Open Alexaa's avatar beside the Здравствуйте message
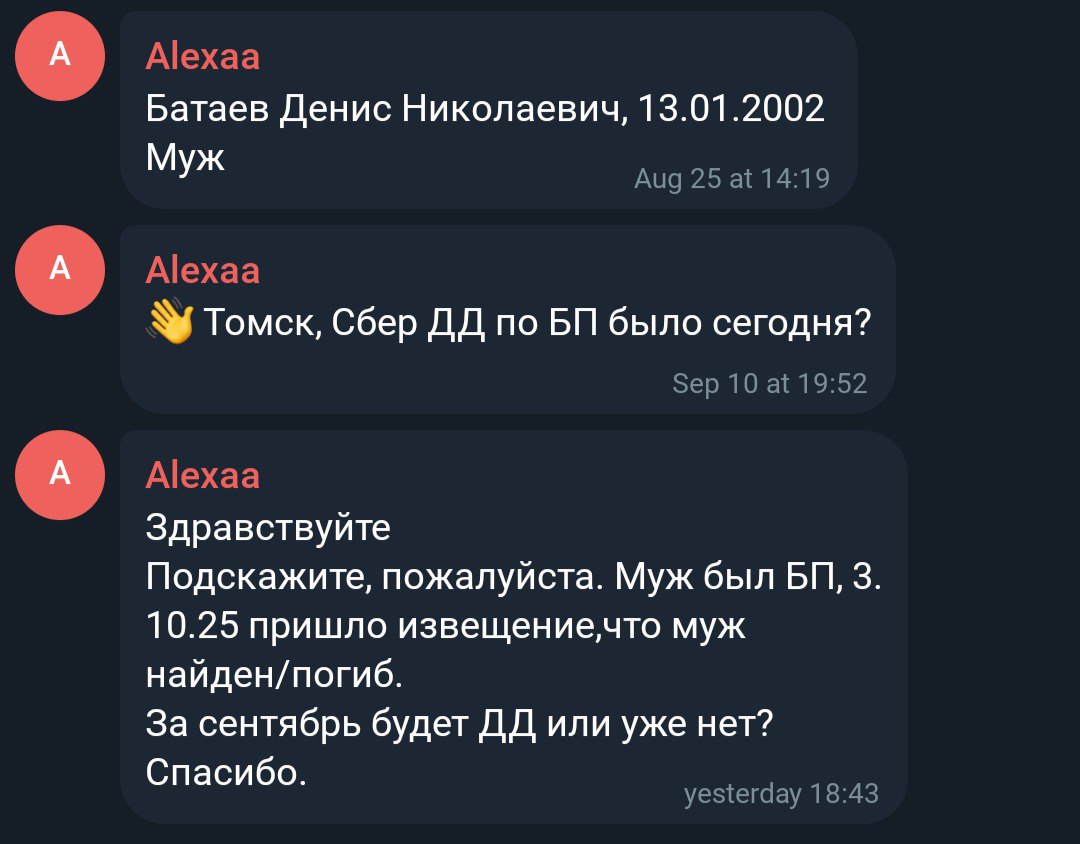This screenshot has height=844, width=1080. coord(60,474)
